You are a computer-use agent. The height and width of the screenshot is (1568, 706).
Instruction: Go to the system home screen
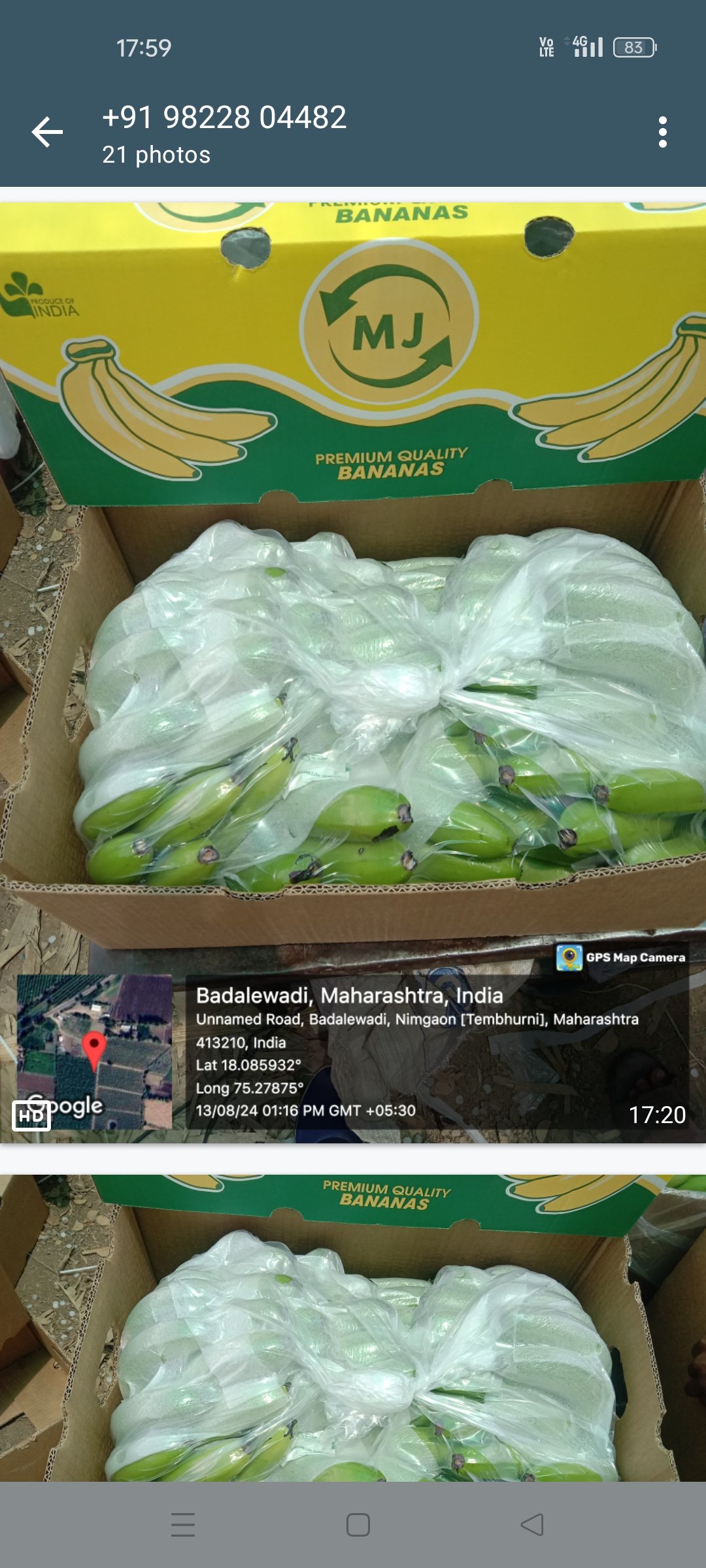click(358, 1525)
